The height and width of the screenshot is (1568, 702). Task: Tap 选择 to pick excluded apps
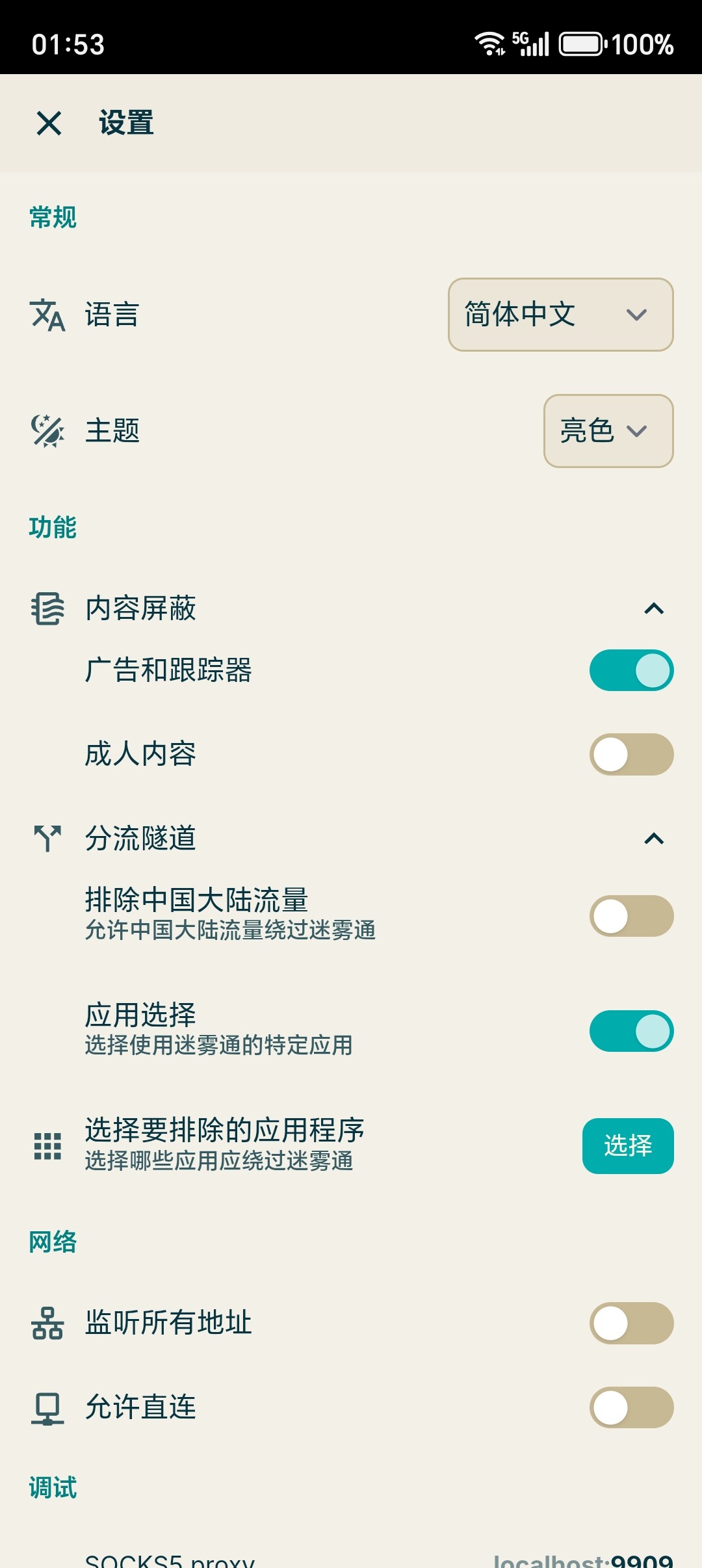point(627,1145)
